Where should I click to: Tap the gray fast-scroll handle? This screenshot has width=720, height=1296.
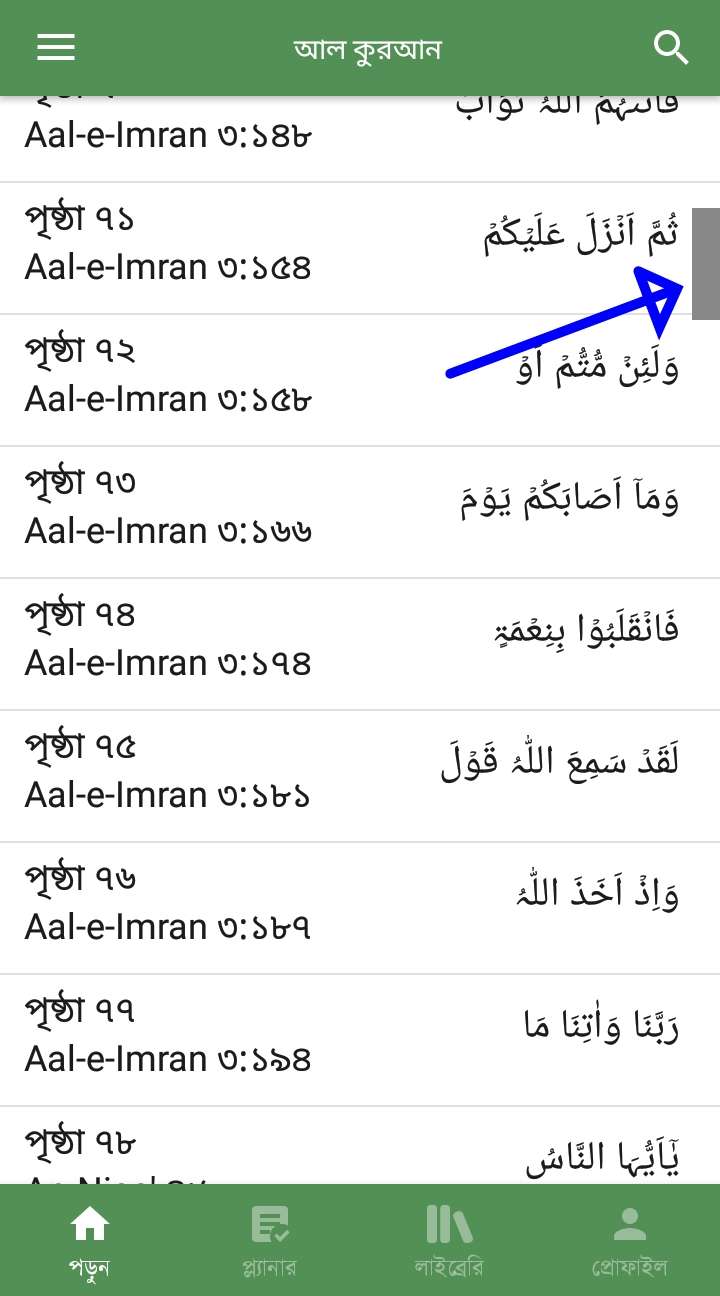click(706, 264)
